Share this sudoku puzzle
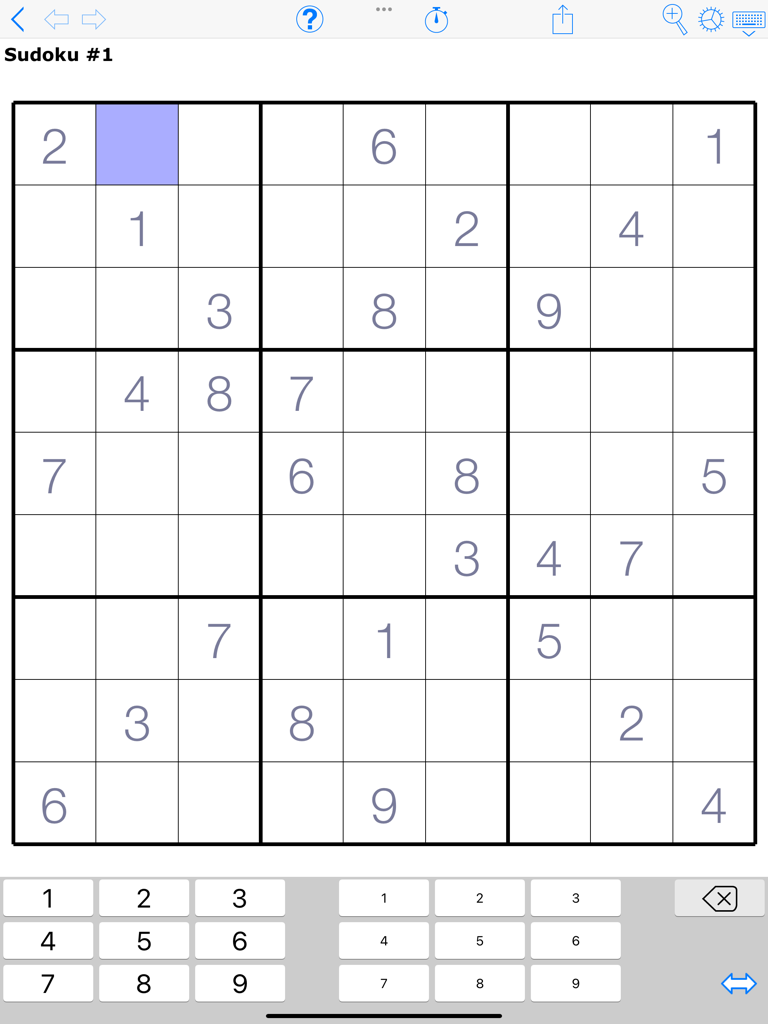This screenshot has width=768, height=1024. pos(563,19)
